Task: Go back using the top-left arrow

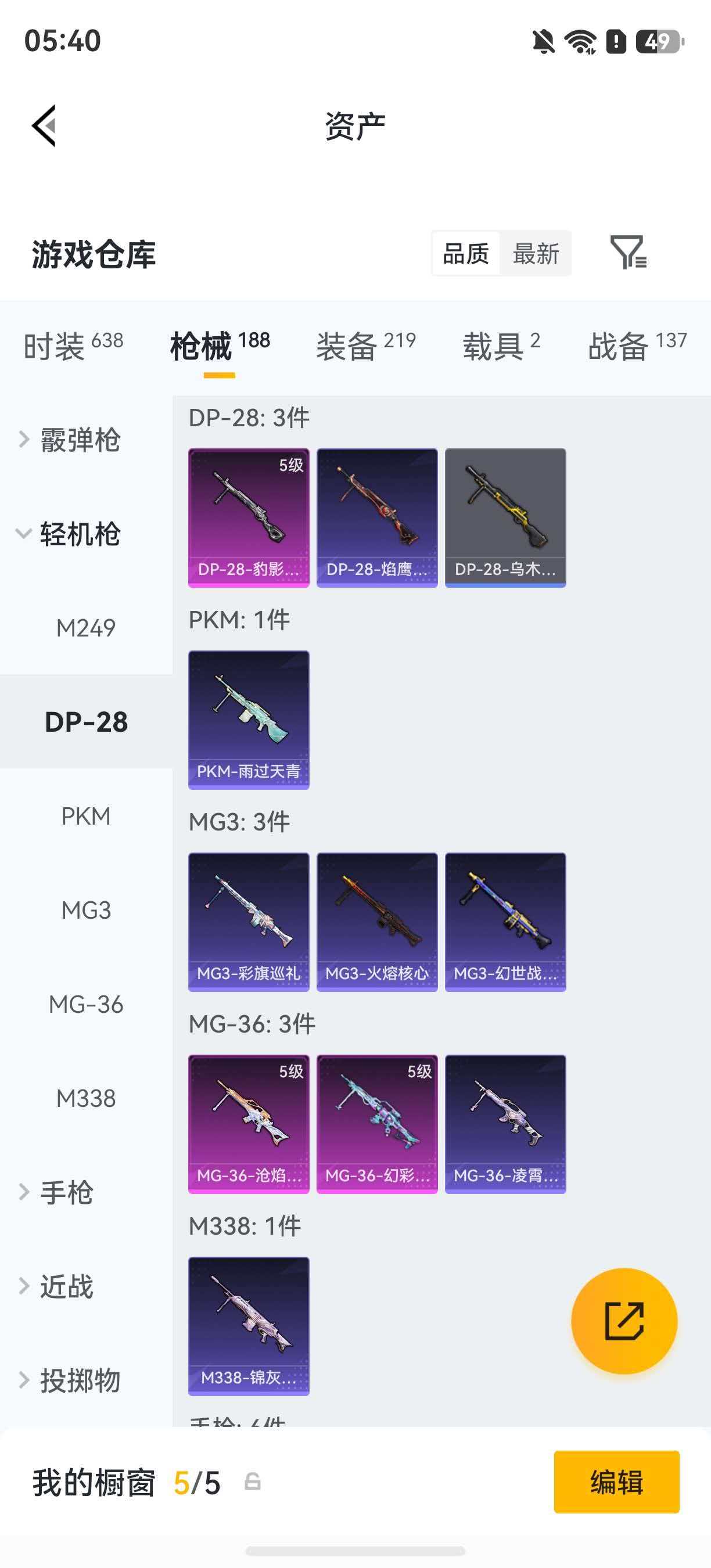Action: coord(44,125)
